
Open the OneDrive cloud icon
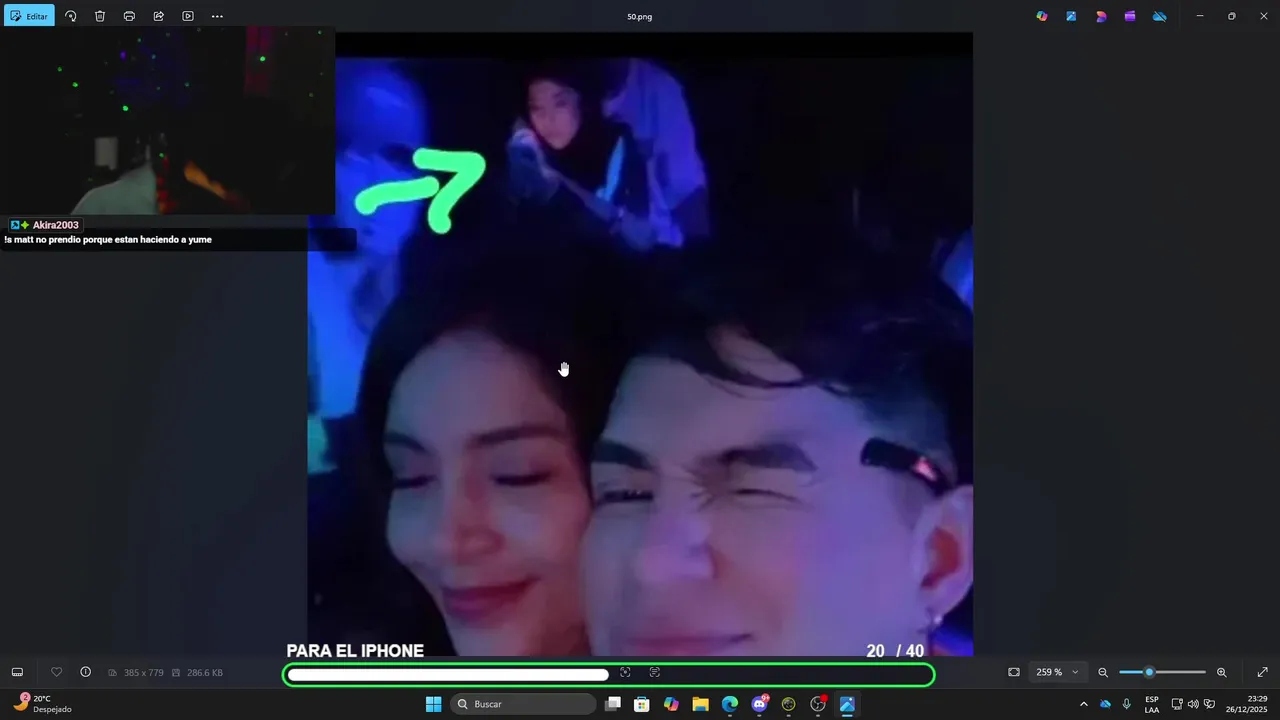(x=1159, y=16)
